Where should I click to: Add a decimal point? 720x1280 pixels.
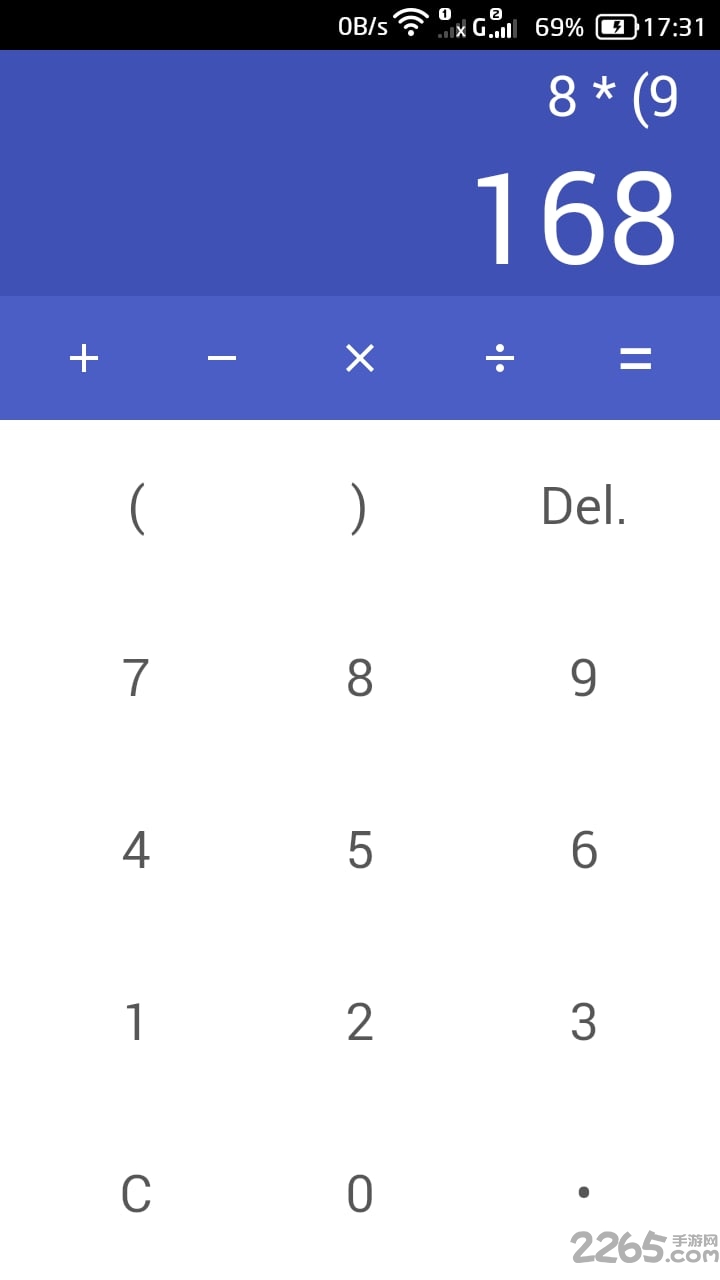pyautogui.click(x=584, y=1192)
